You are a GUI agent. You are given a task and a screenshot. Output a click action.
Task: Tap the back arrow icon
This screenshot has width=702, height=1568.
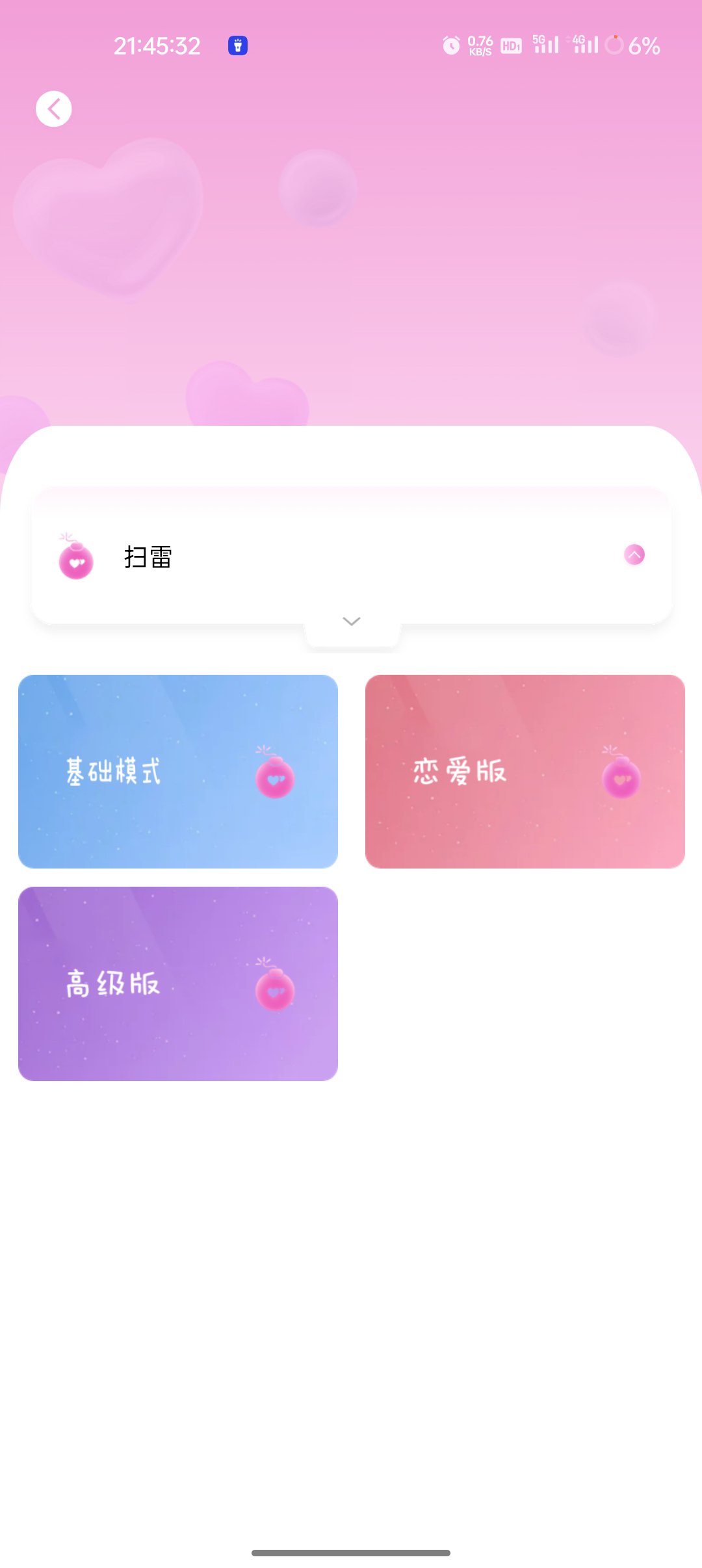[53, 108]
